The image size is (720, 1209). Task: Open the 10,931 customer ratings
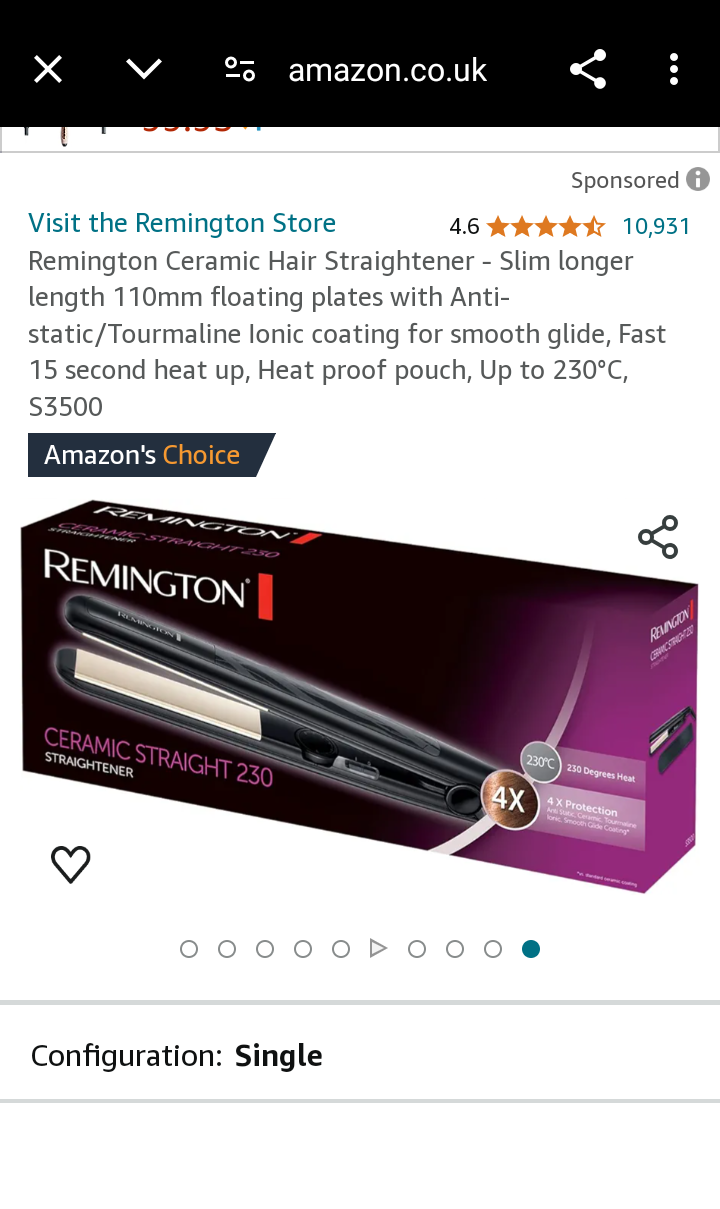click(x=656, y=226)
